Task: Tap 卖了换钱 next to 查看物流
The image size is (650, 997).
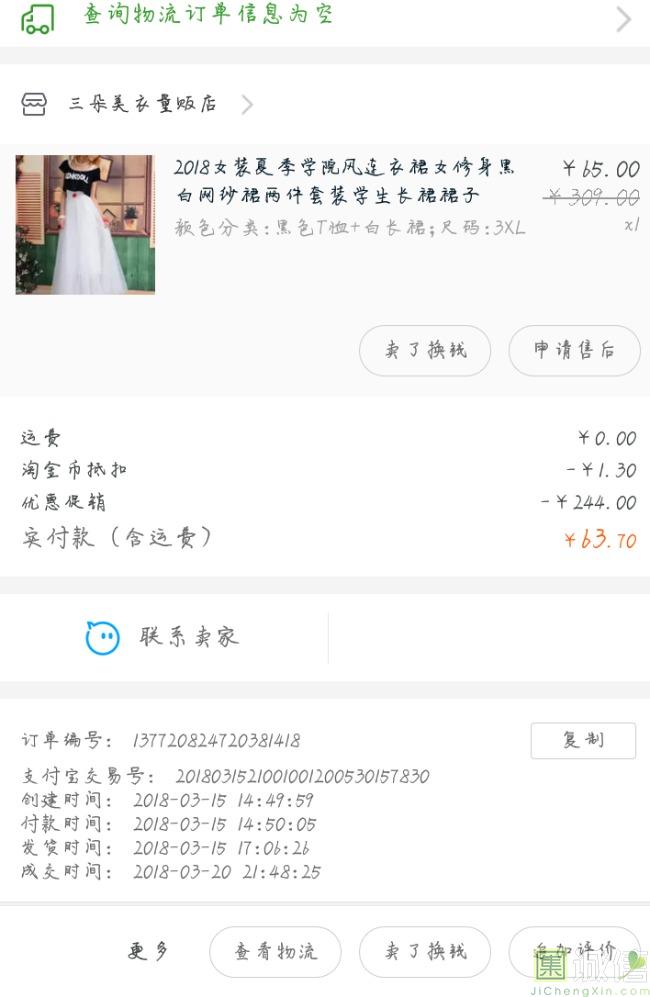Action: [x=425, y=951]
